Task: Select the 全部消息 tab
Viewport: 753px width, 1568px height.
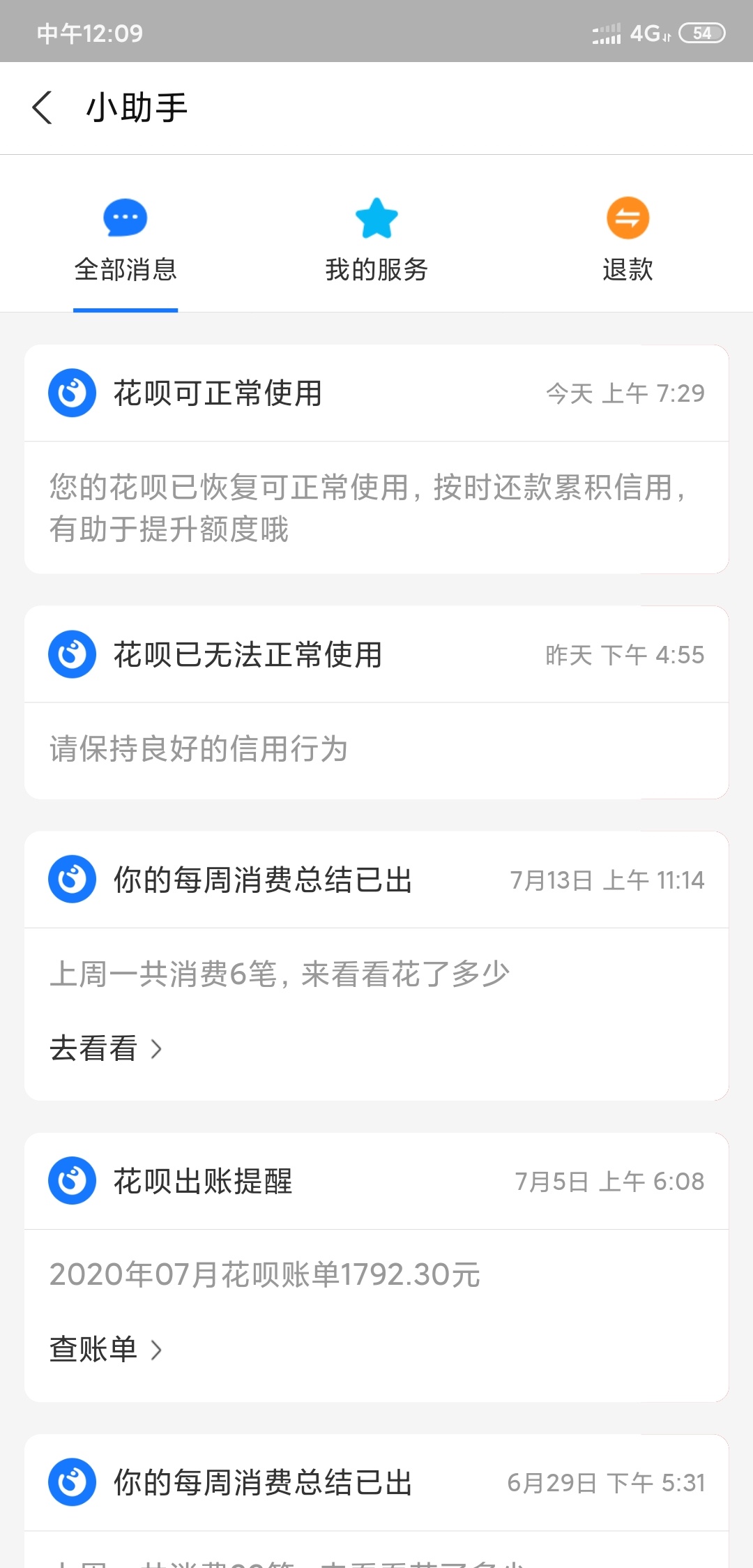Action: tap(125, 241)
